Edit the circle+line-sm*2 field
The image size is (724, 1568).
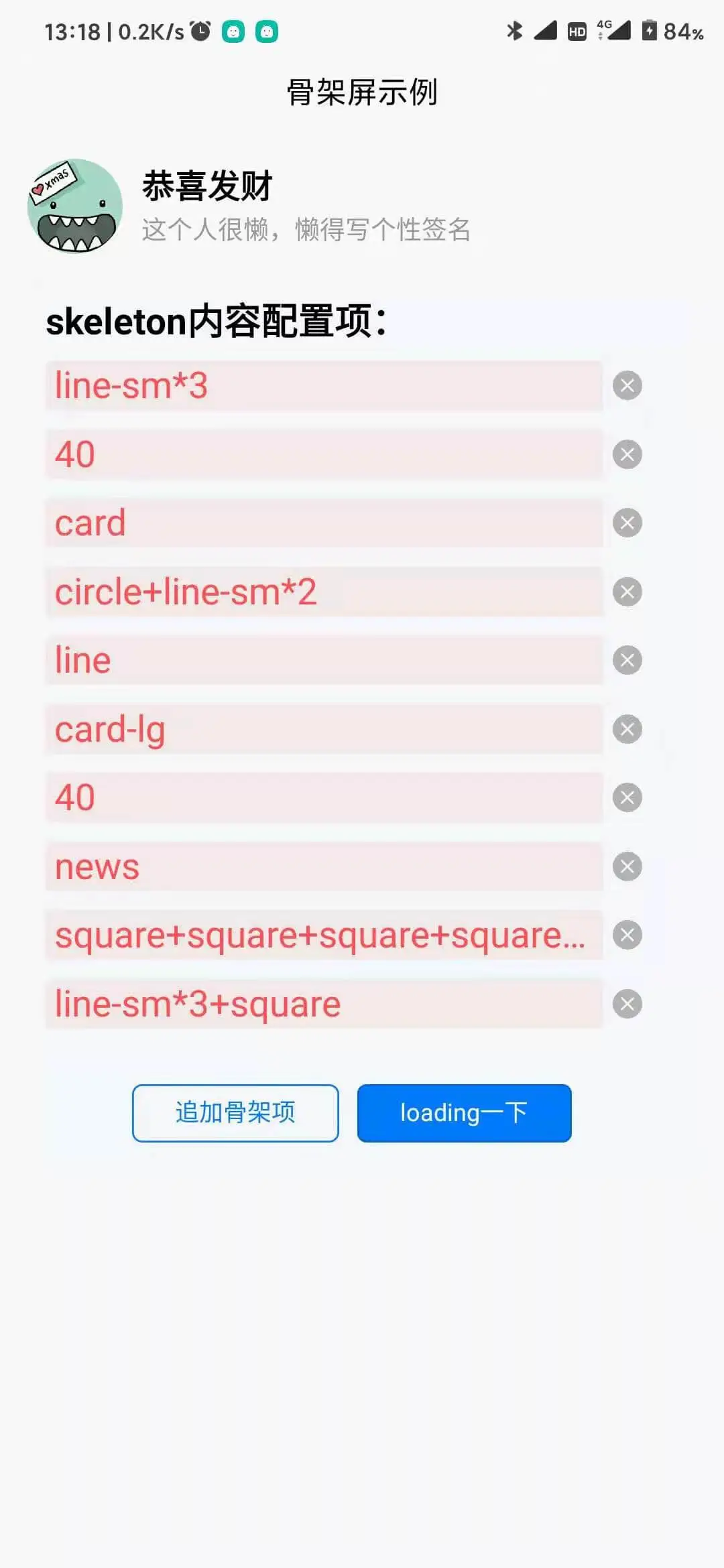pyautogui.click(x=324, y=592)
